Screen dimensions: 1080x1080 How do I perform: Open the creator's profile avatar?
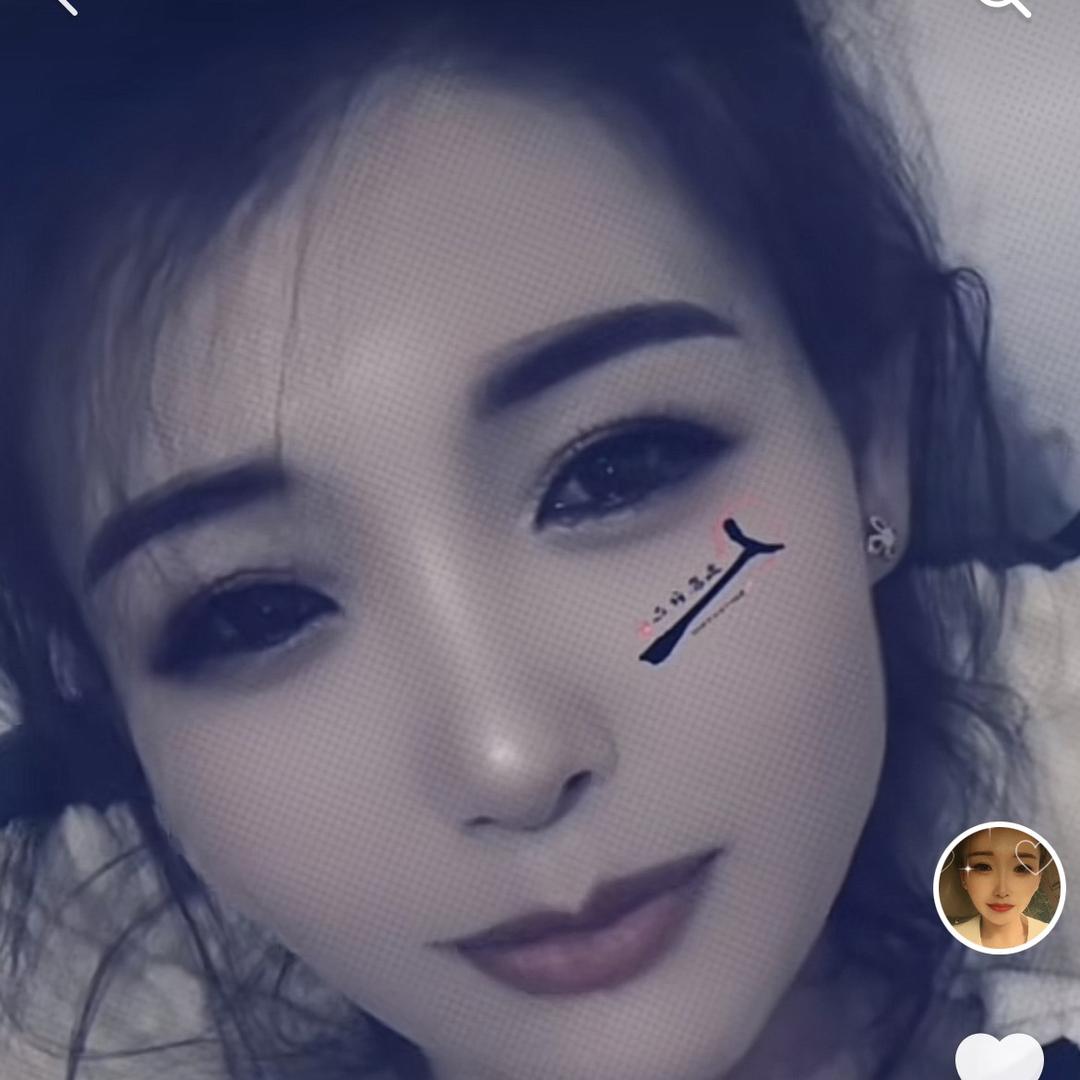[x=999, y=888]
